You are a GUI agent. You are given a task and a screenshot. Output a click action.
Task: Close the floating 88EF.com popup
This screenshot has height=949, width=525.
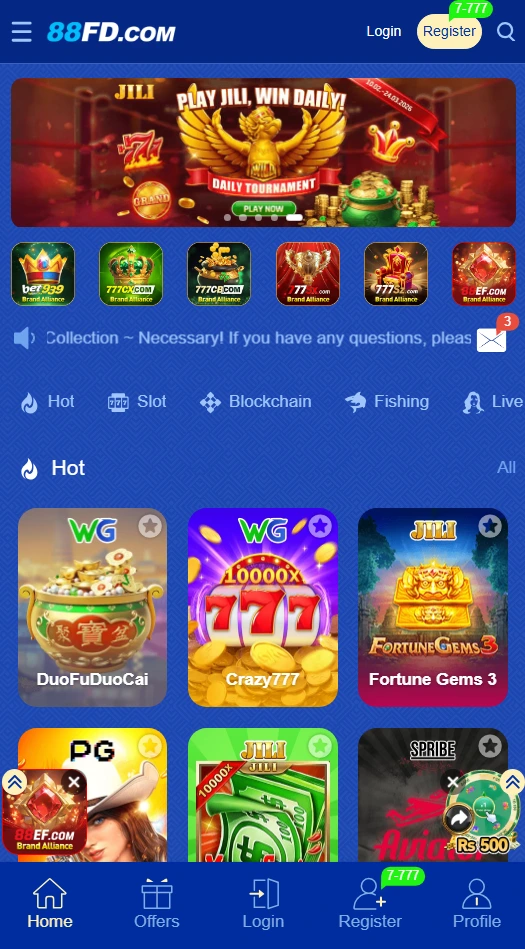[x=74, y=783]
